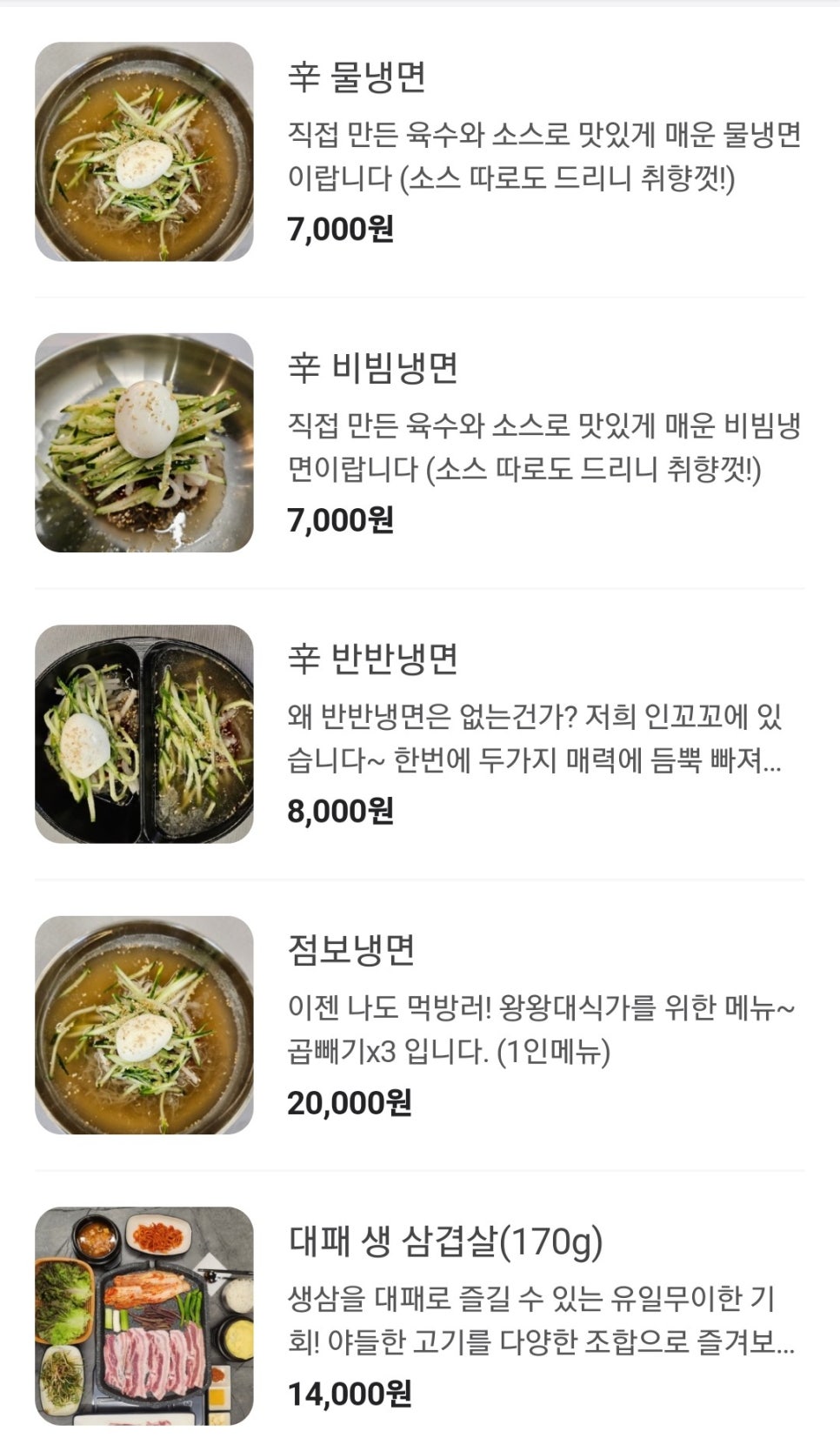
Task: Select 辛 비빔냉면 for 7,000원
Action: coord(372,369)
